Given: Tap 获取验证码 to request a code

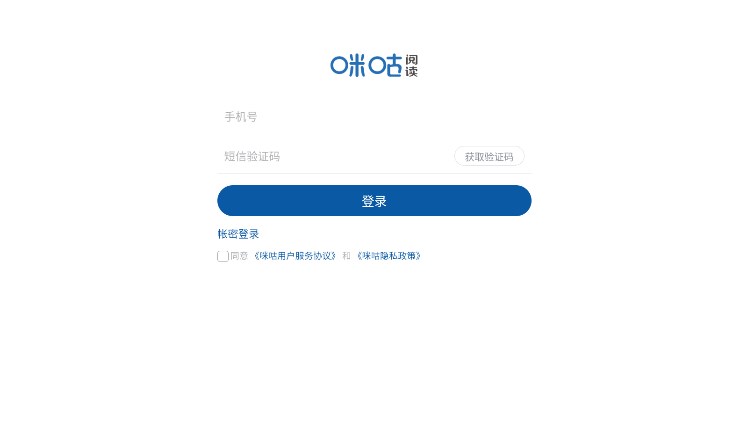Looking at the screenshot, I should [489, 157].
